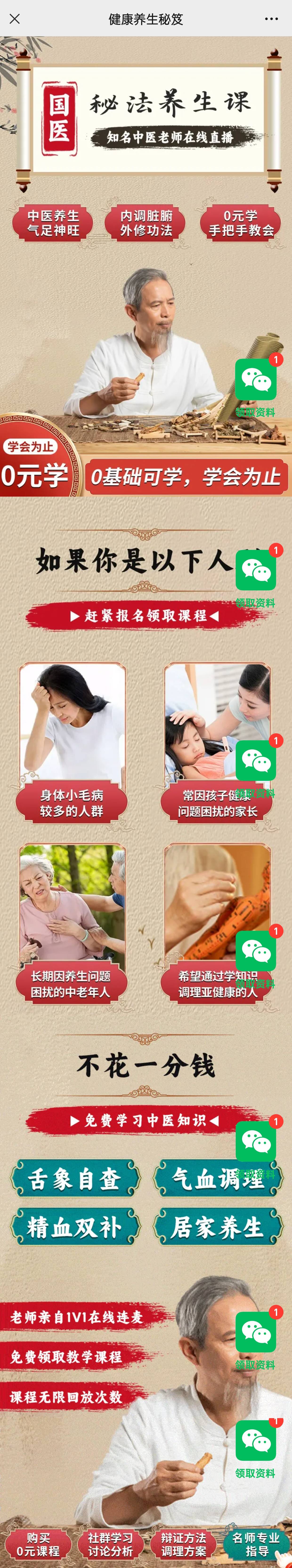Close the 健康养生秘笈 page
Viewport: 292px width, 1568px height.
pyautogui.click(x=15, y=19)
